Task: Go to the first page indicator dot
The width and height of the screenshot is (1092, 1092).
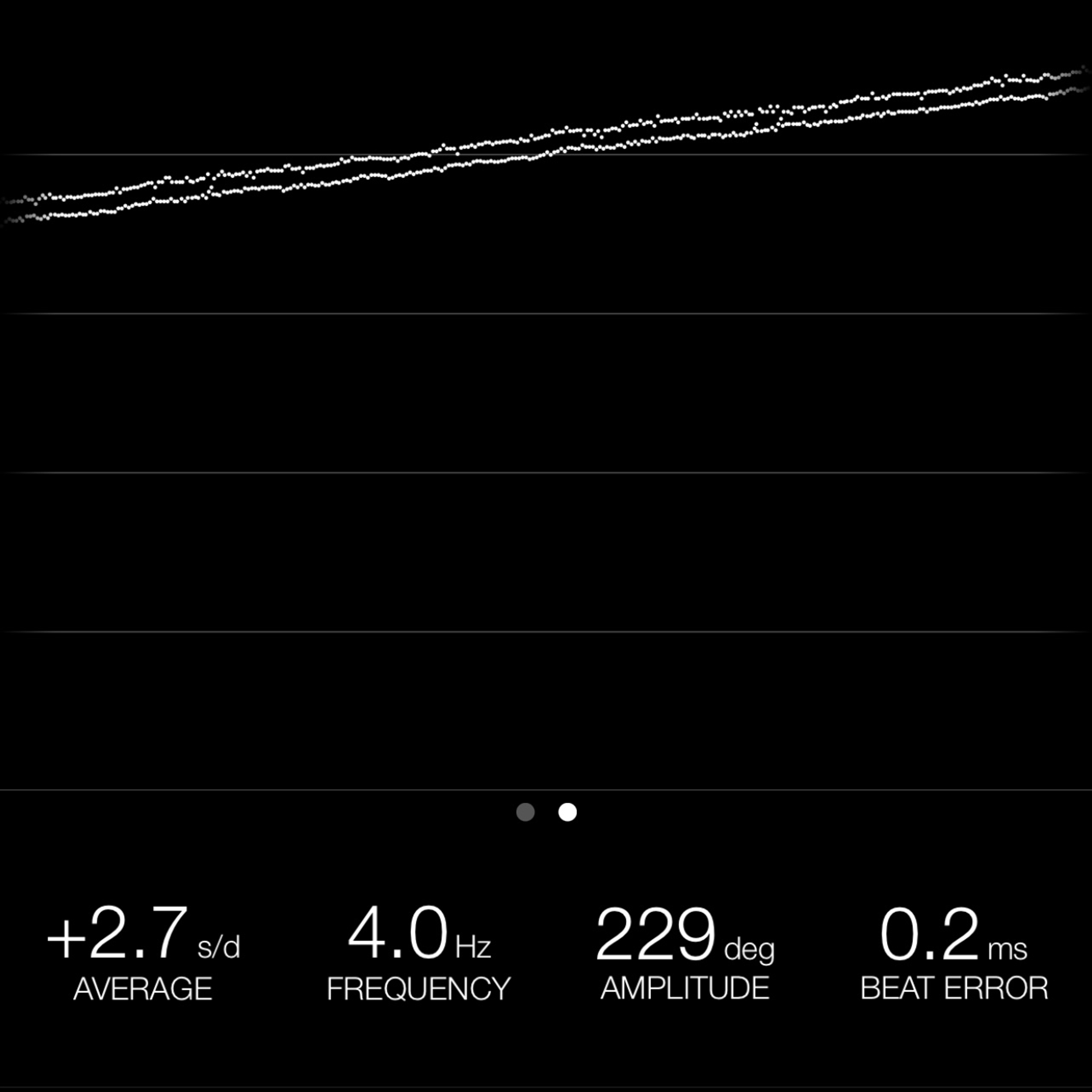Action: point(525,812)
